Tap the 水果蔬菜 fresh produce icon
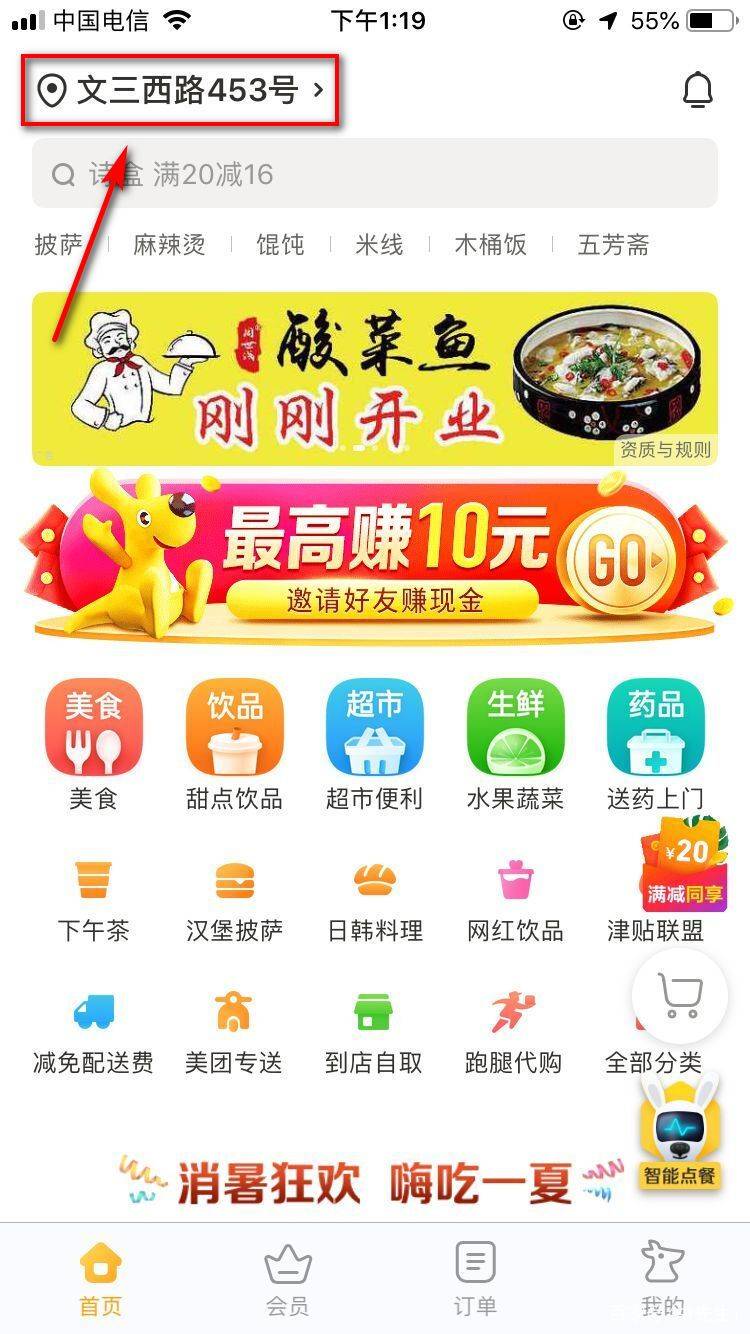This screenshot has height=1334, width=750. point(515,740)
